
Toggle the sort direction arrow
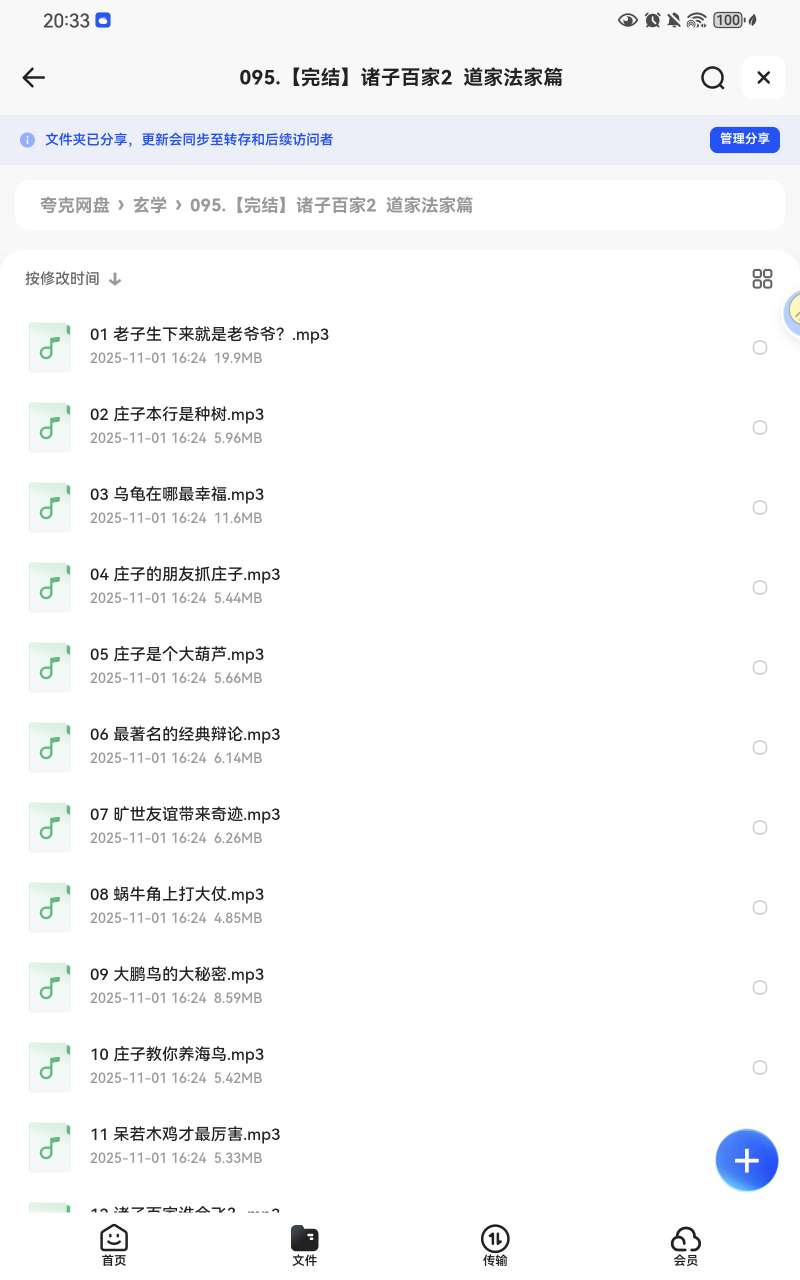coord(115,279)
